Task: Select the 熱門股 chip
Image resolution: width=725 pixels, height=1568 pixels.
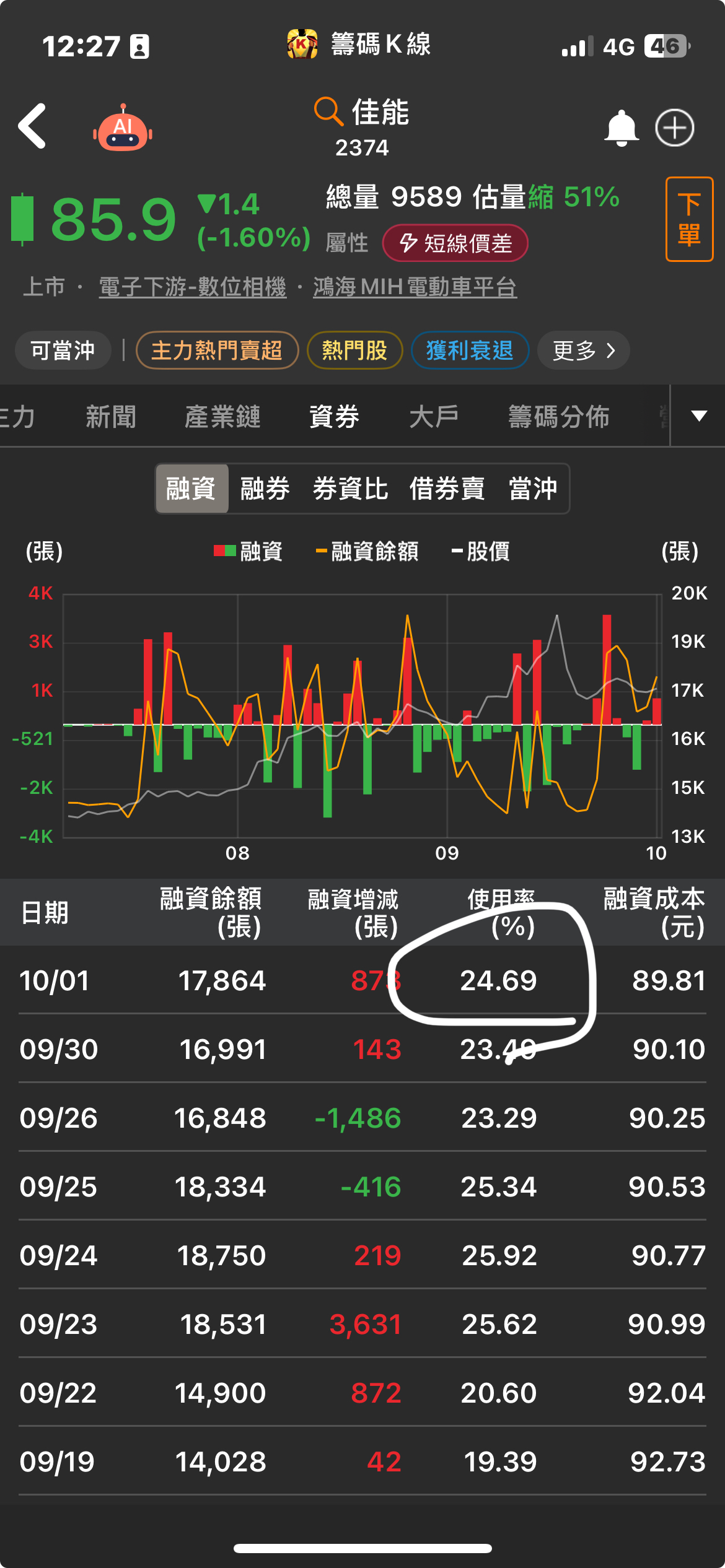Action: 354,351
